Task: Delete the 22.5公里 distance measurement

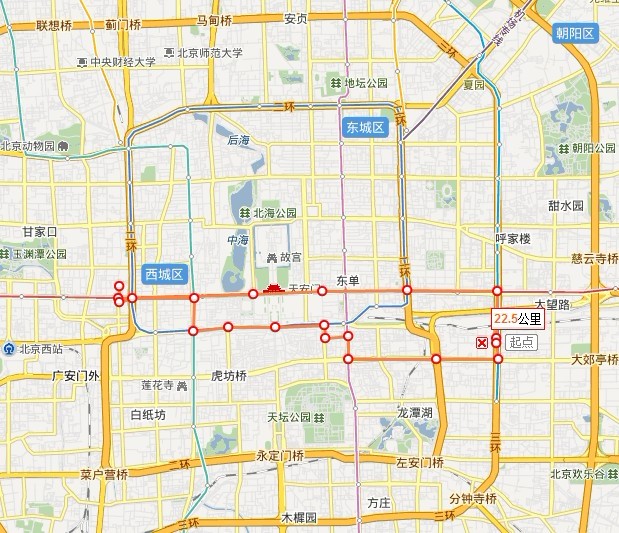Action: (x=482, y=343)
